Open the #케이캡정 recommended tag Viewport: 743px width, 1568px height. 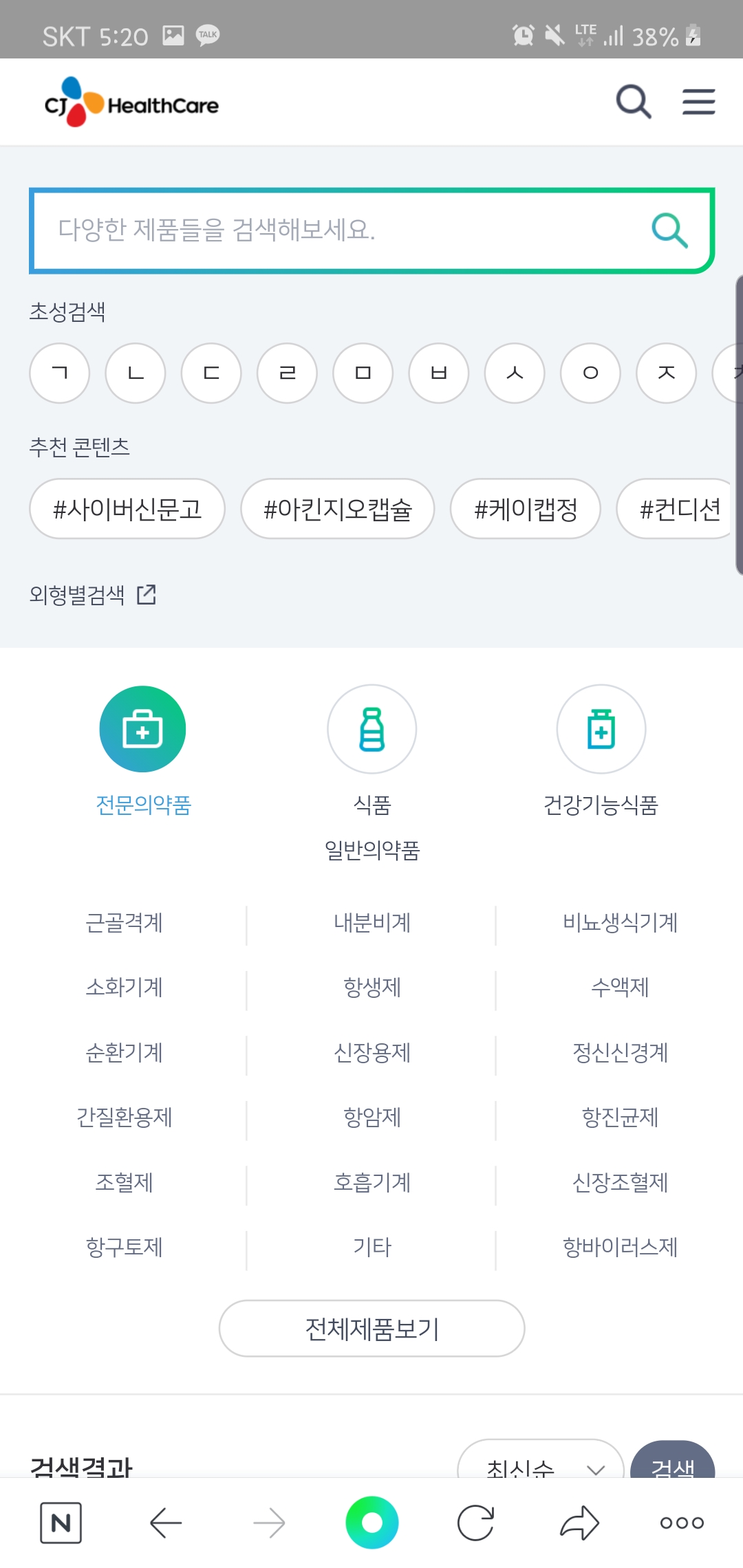click(525, 509)
